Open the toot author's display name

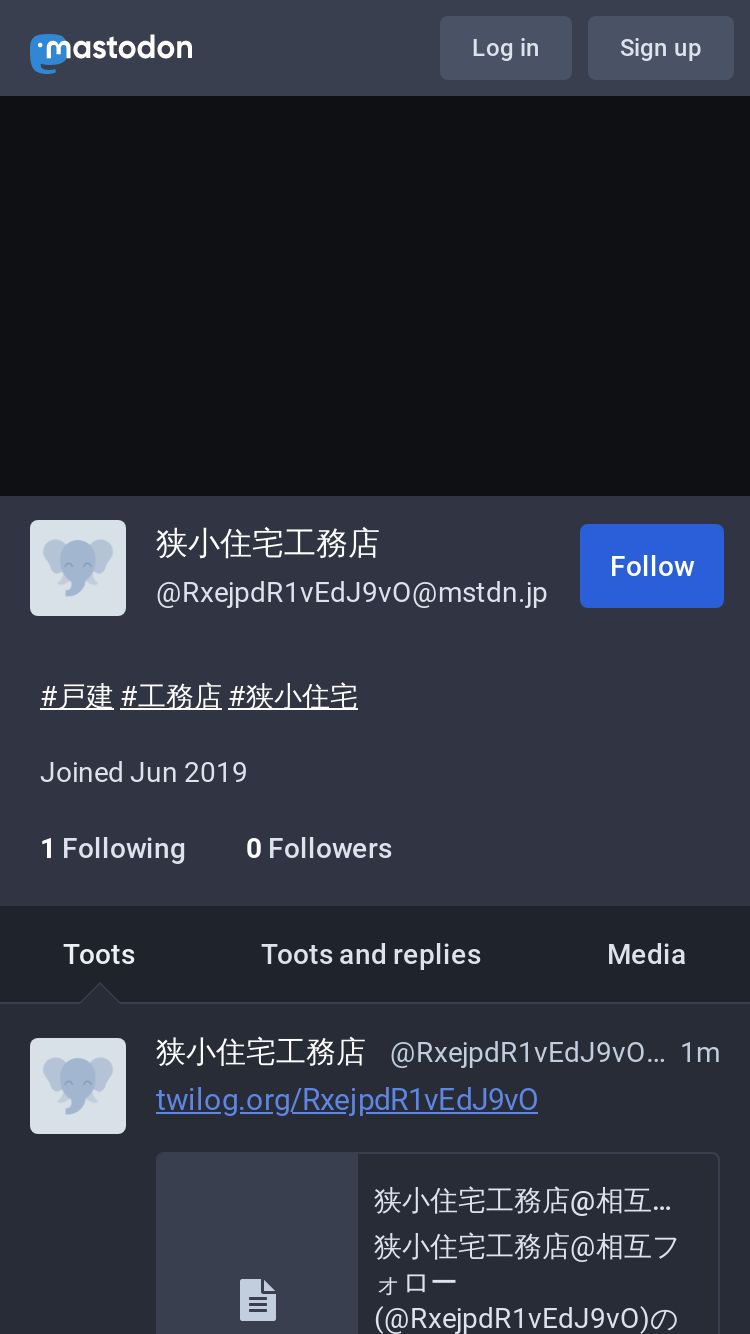pyautogui.click(x=261, y=1052)
